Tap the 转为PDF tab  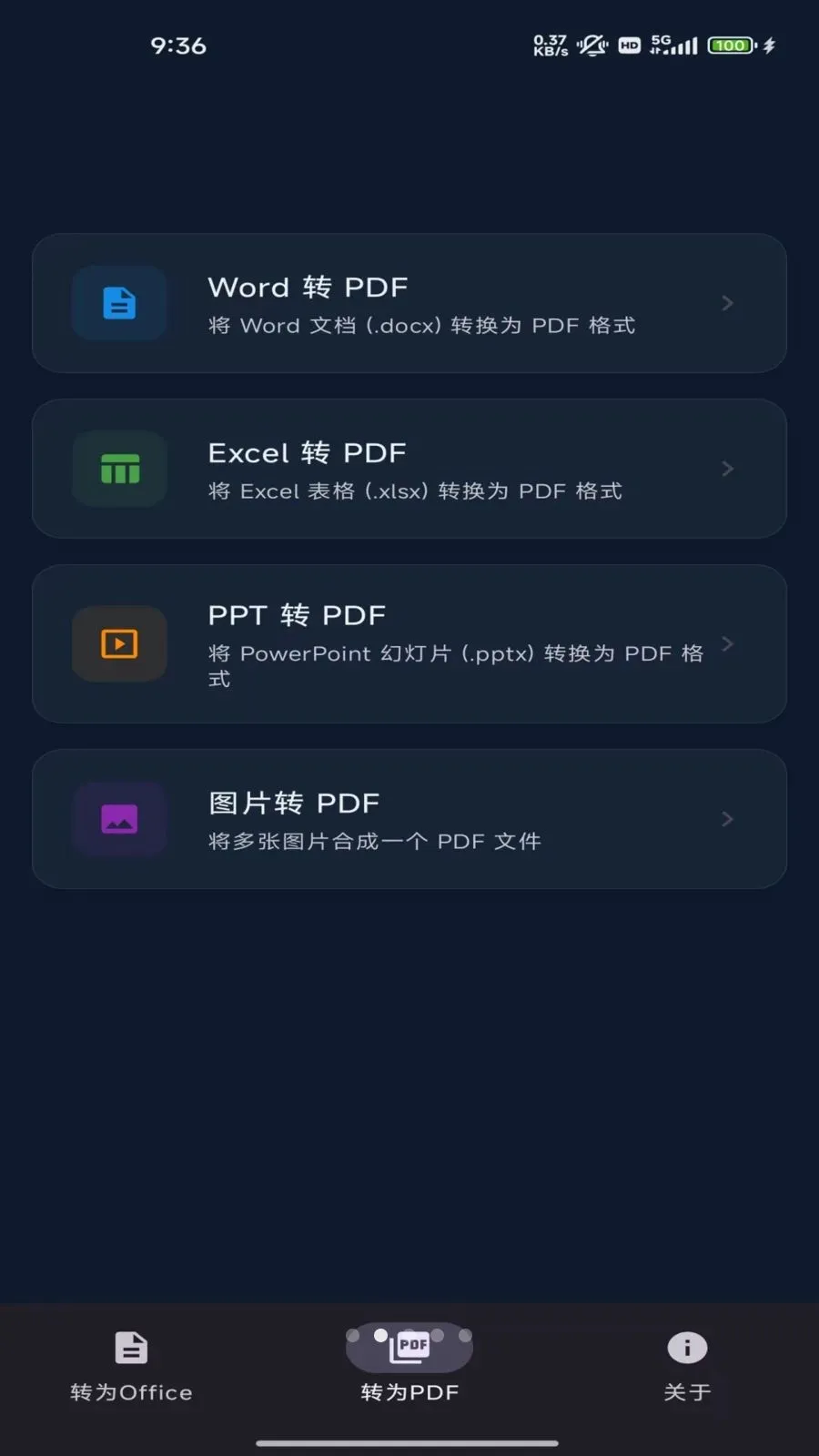click(x=409, y=1366)
